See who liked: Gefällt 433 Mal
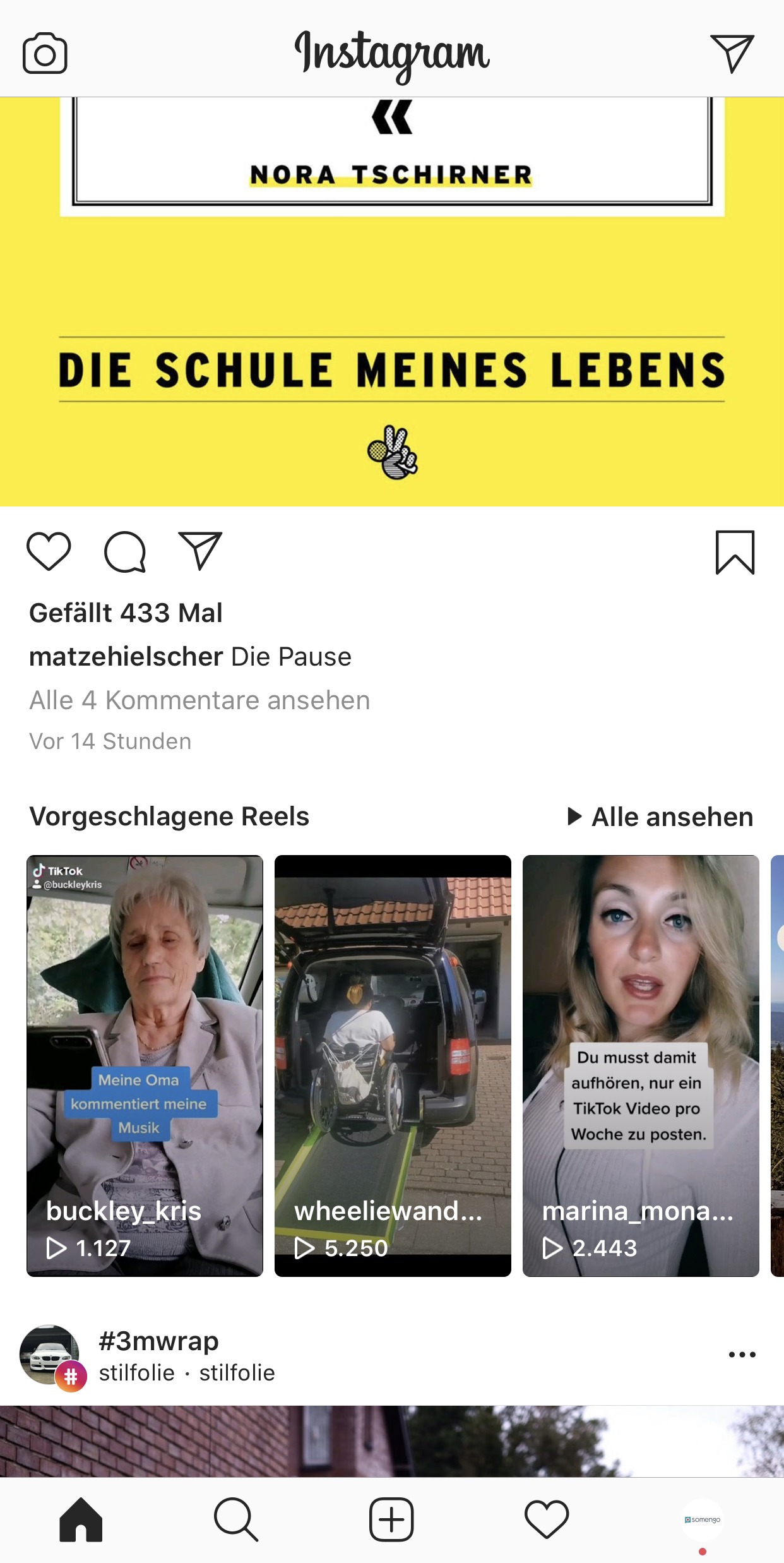The height and width of the screenshot is (1563, 784). [126, 613]
